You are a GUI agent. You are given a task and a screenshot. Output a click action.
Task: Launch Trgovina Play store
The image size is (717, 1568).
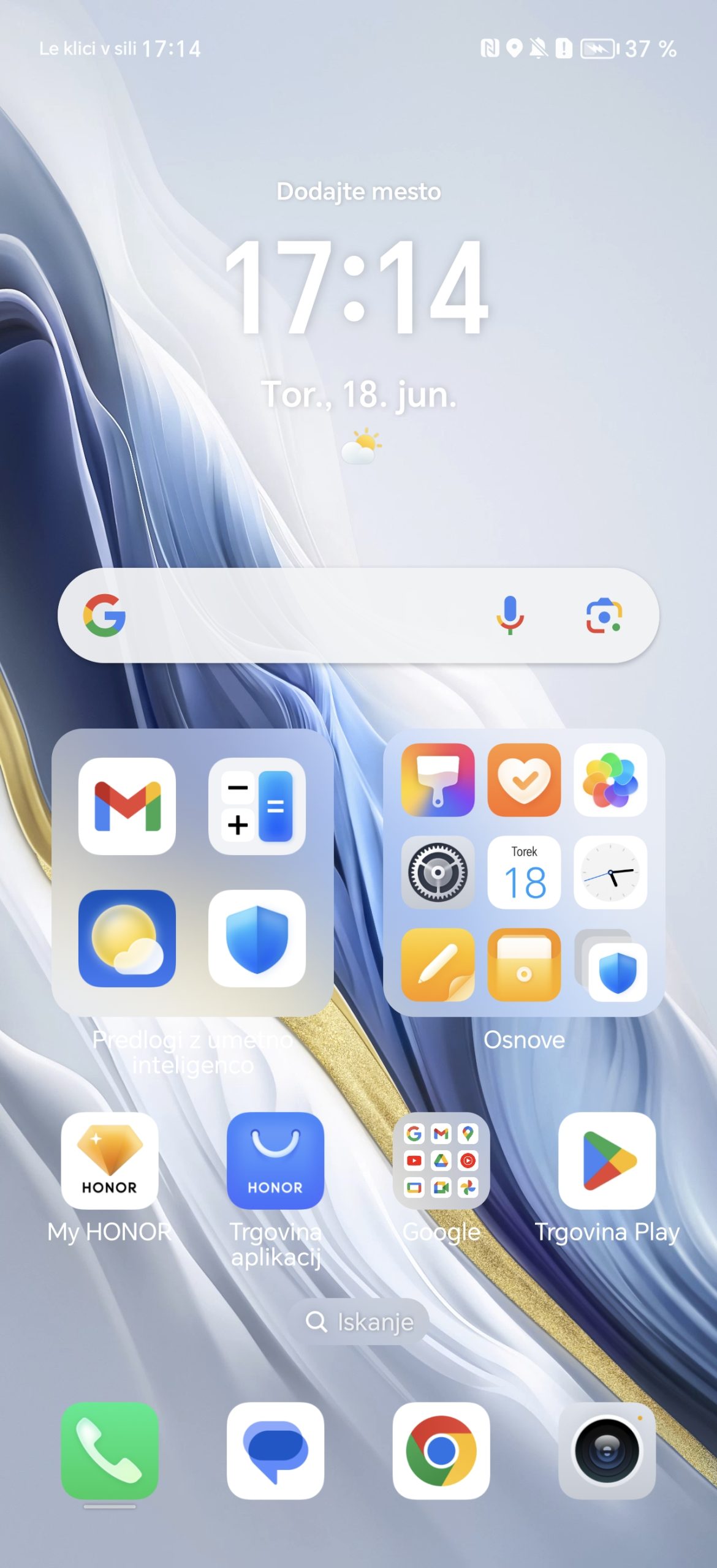[x=607, y=1161]
